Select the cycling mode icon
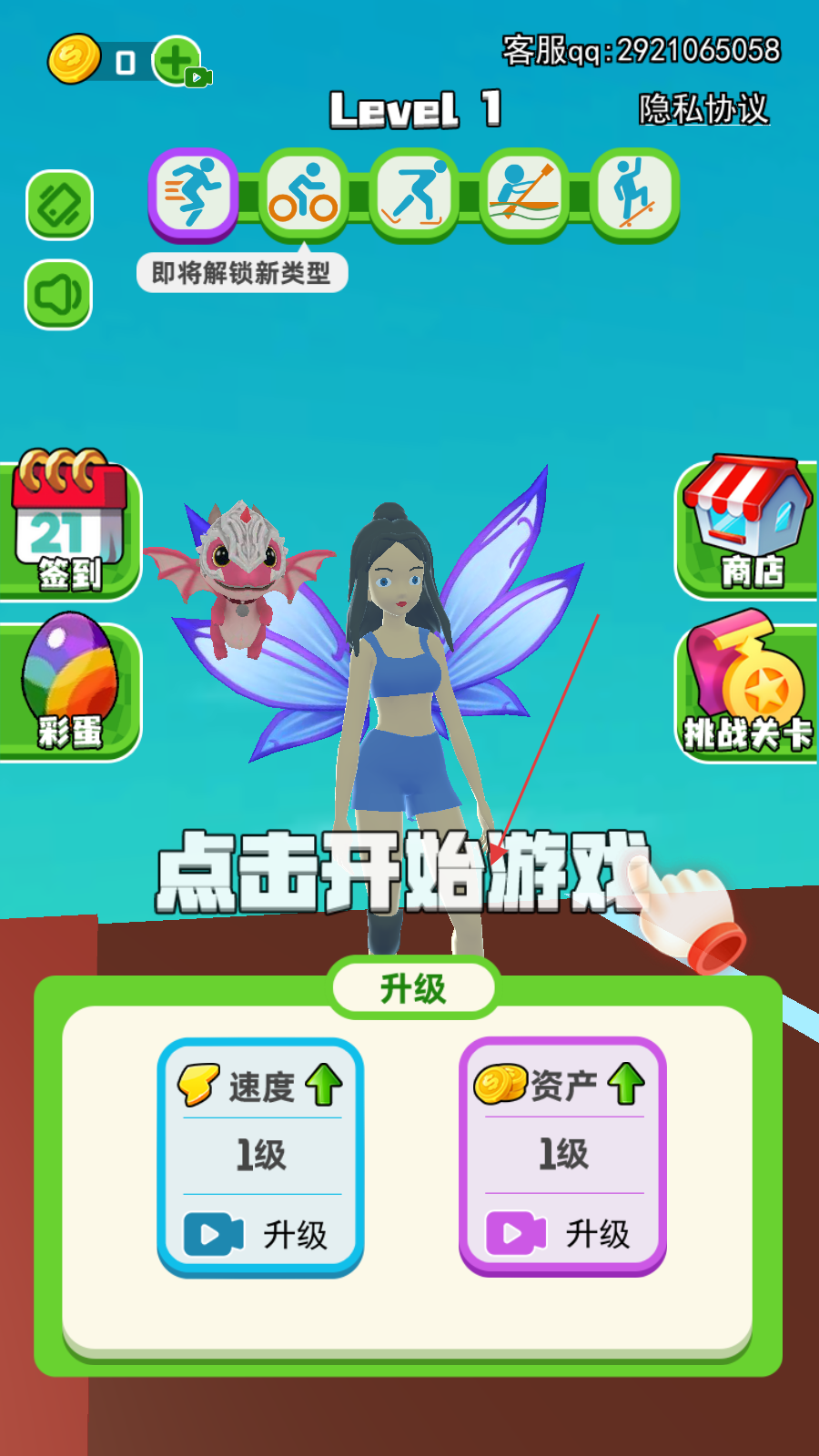The width and height of the screenshot is (819, 1456). (304, 195)
